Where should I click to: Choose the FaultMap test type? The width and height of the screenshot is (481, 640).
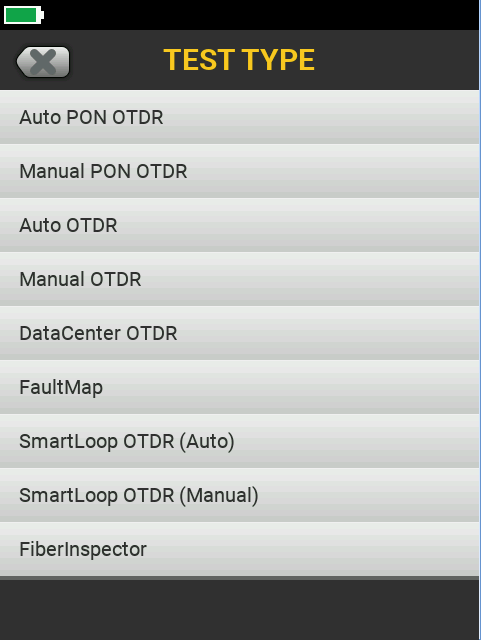click(x=239, y=387)
